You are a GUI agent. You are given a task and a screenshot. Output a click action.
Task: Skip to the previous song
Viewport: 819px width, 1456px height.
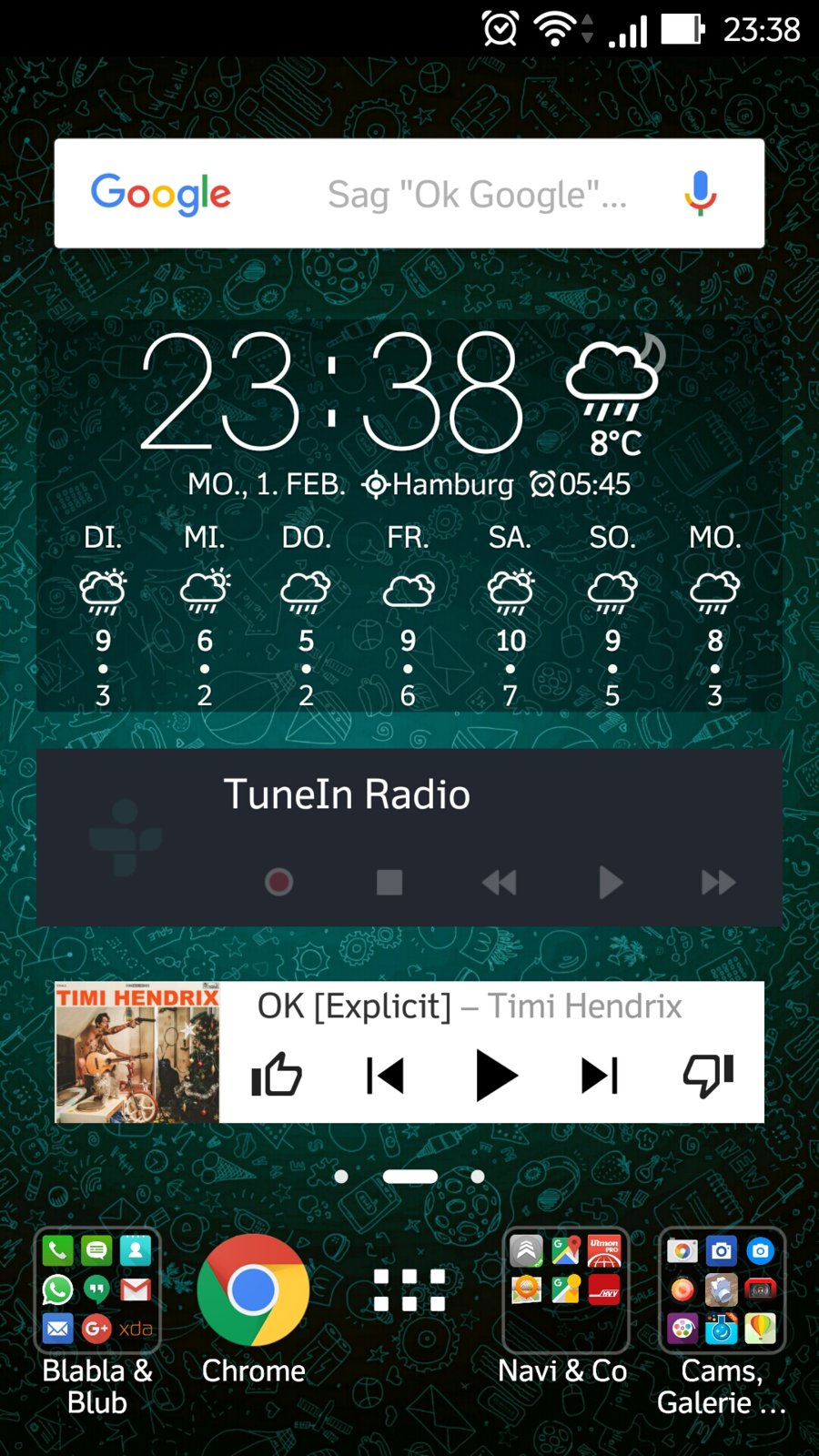(385, 1076)
